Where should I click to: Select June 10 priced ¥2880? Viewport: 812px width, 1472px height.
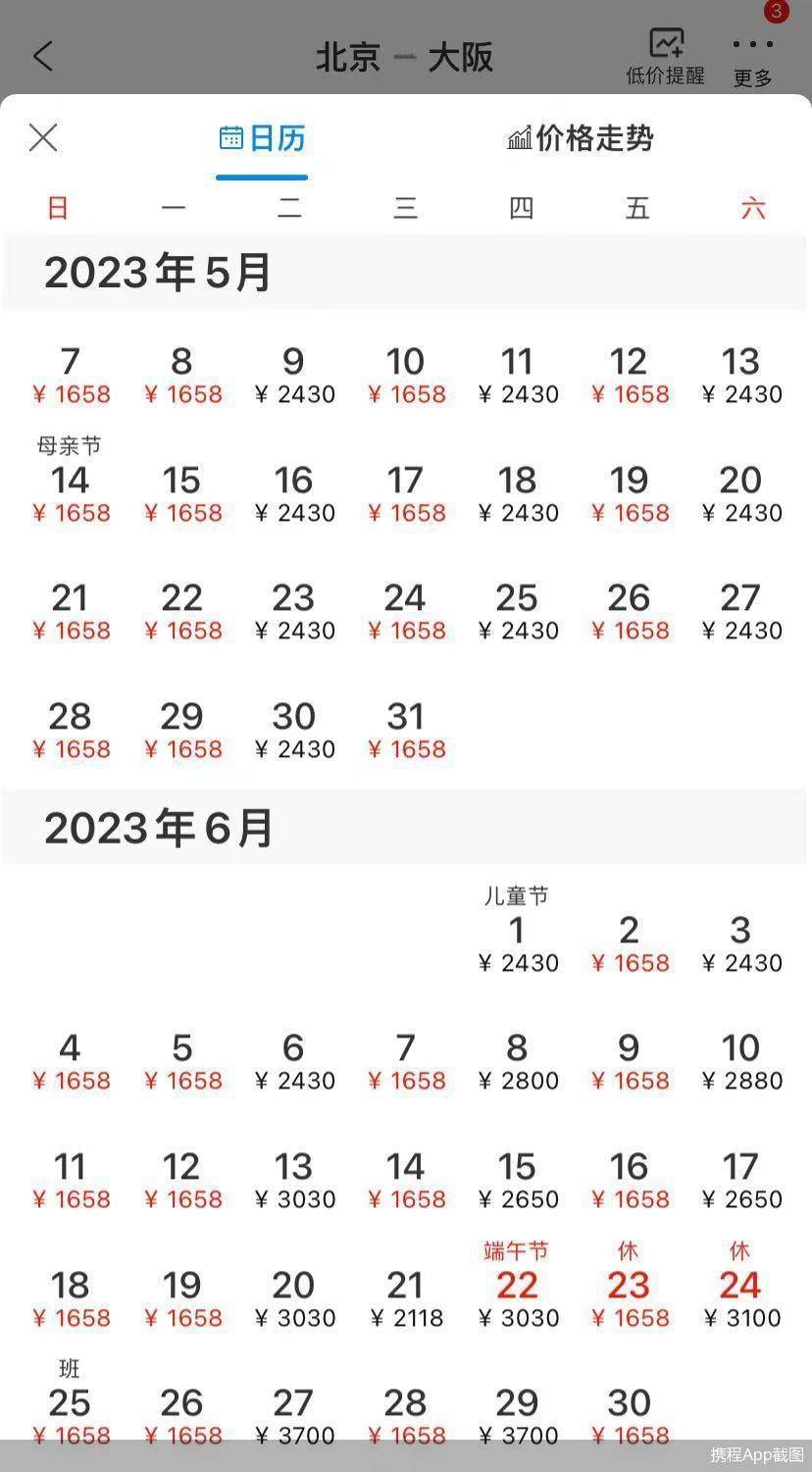coord(741,1062)
